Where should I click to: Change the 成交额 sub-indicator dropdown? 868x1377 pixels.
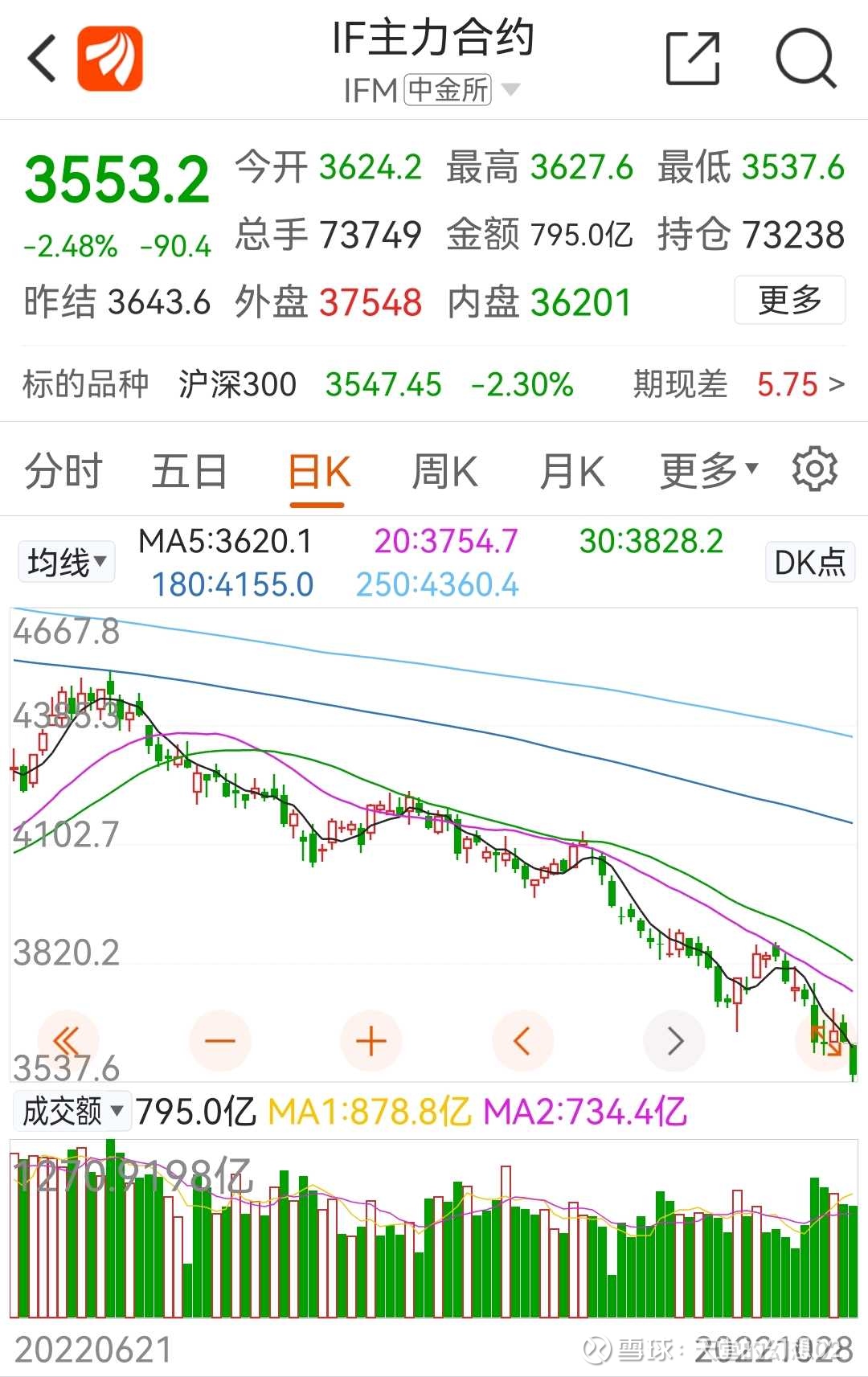point(72,1112)
